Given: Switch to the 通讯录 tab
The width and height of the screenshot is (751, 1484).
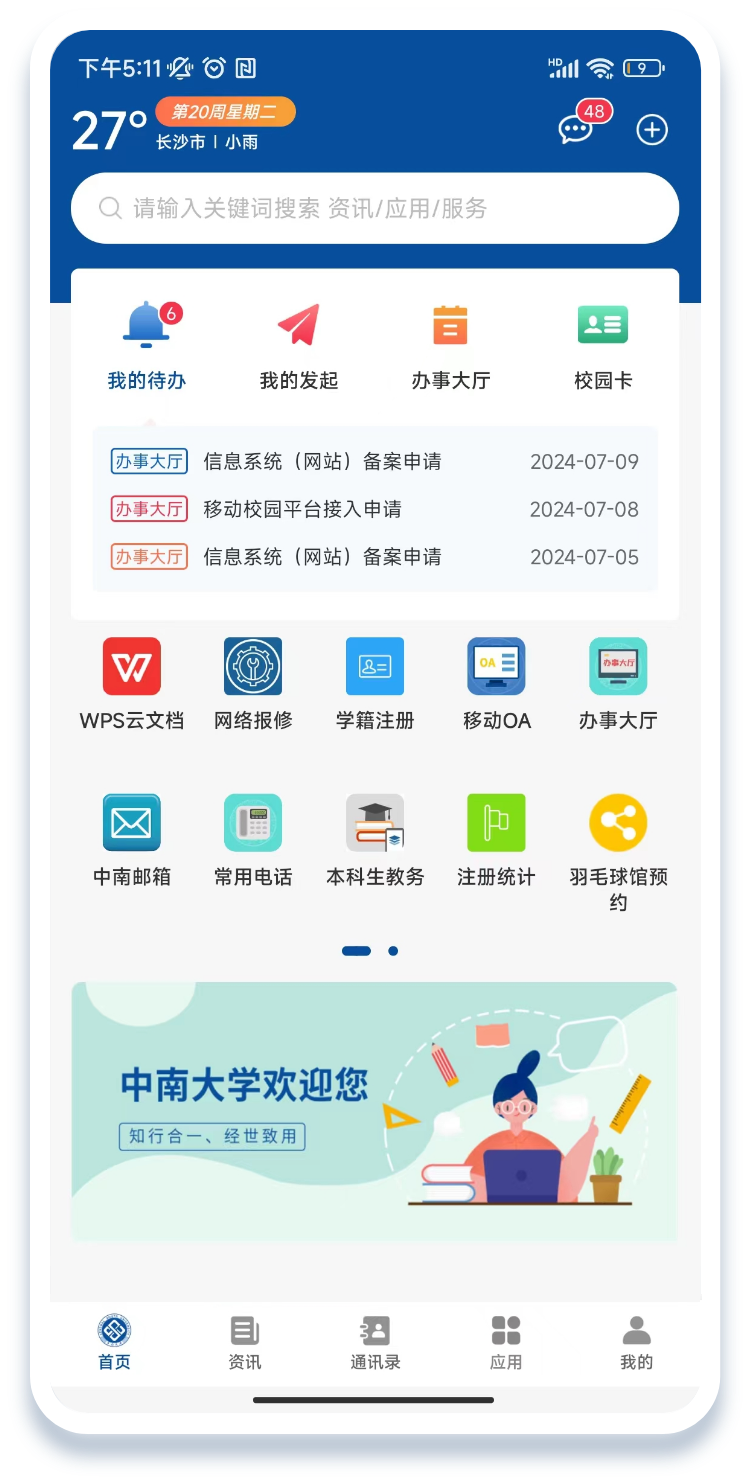Looking at the screenshot, I should (375, 1343).
